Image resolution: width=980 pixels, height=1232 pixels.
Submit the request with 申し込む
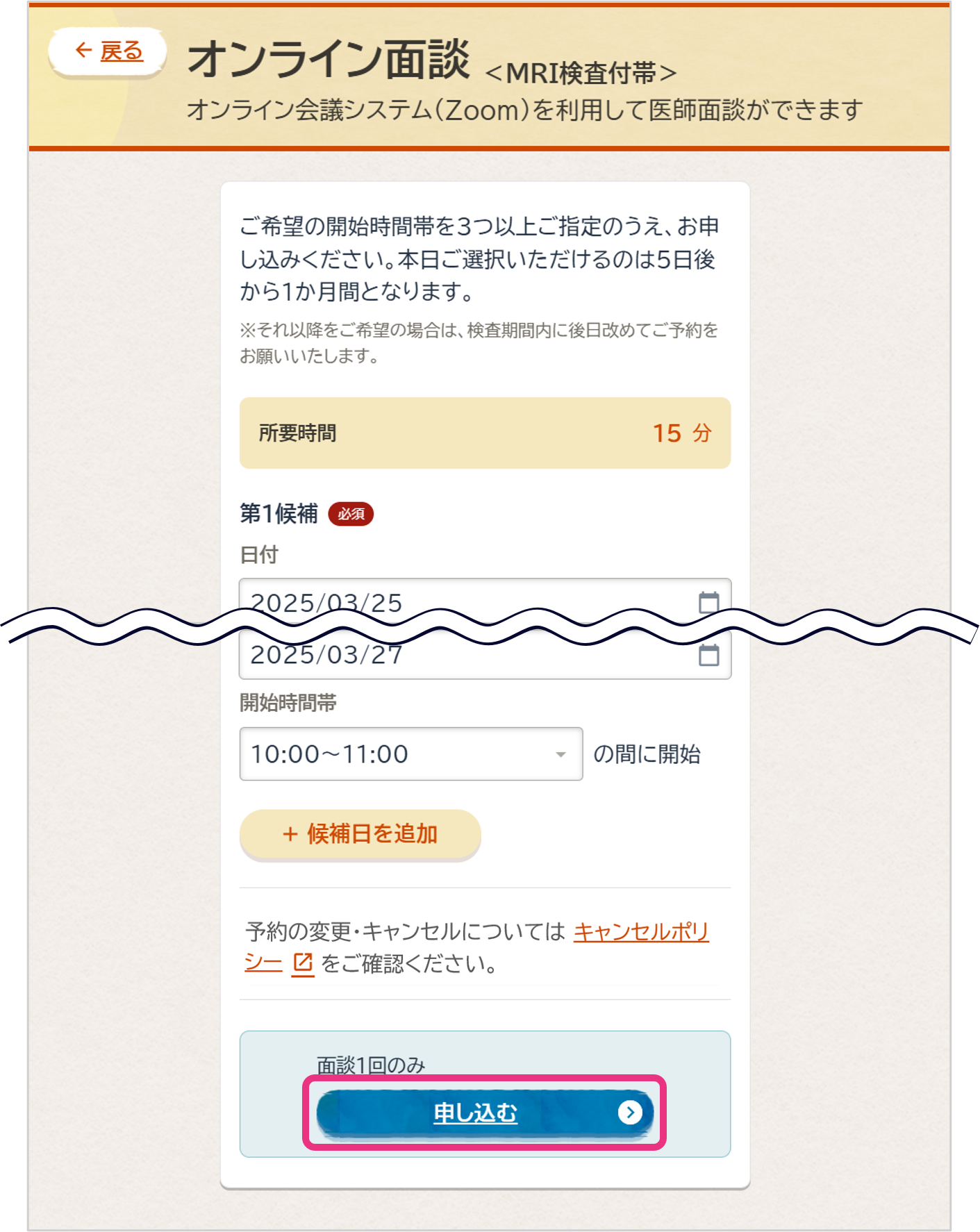[x=484, y=1113]
